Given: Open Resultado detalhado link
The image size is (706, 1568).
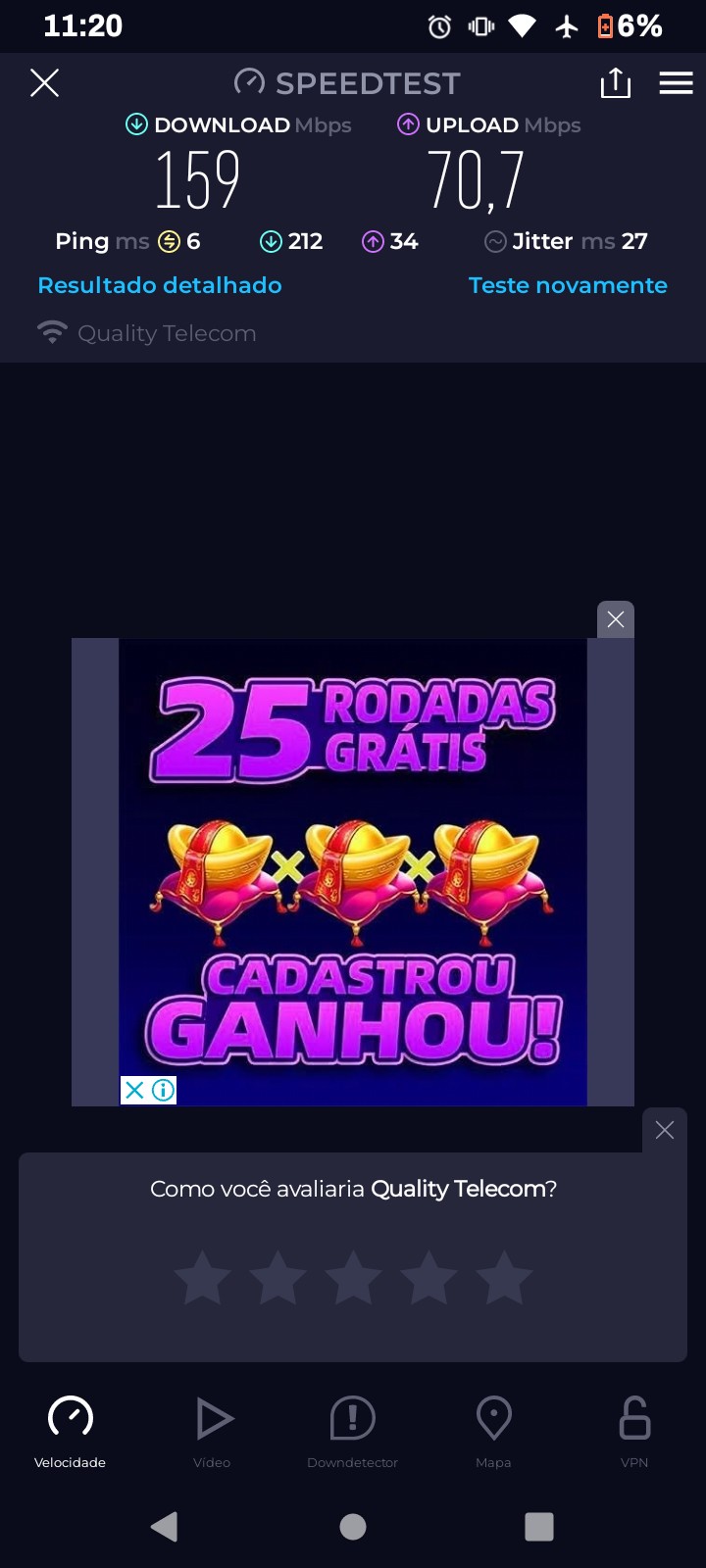Looking at the screenshot, I should tap(160, 285).
